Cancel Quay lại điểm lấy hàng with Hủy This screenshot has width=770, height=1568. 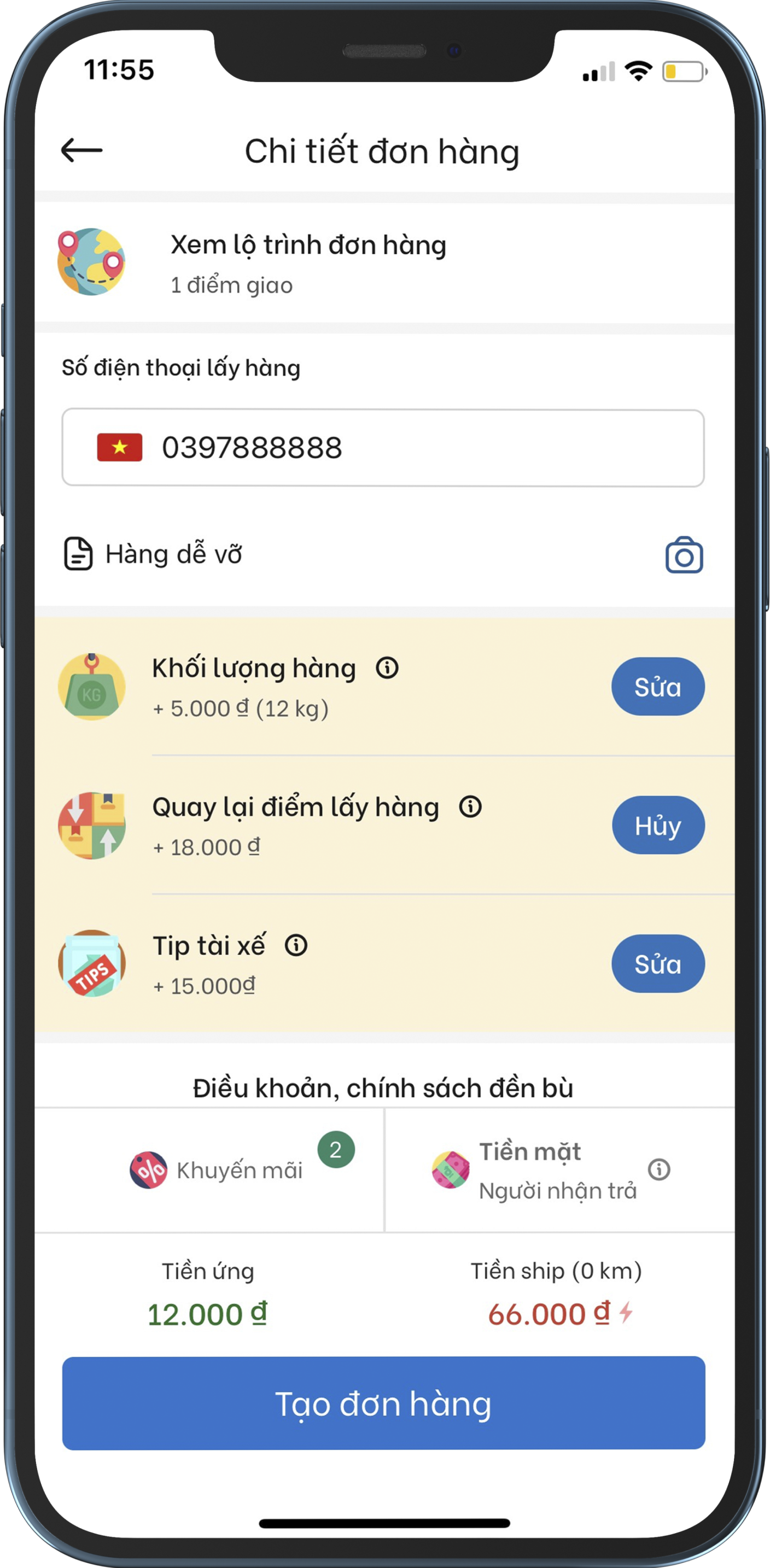tap(657, 826)
